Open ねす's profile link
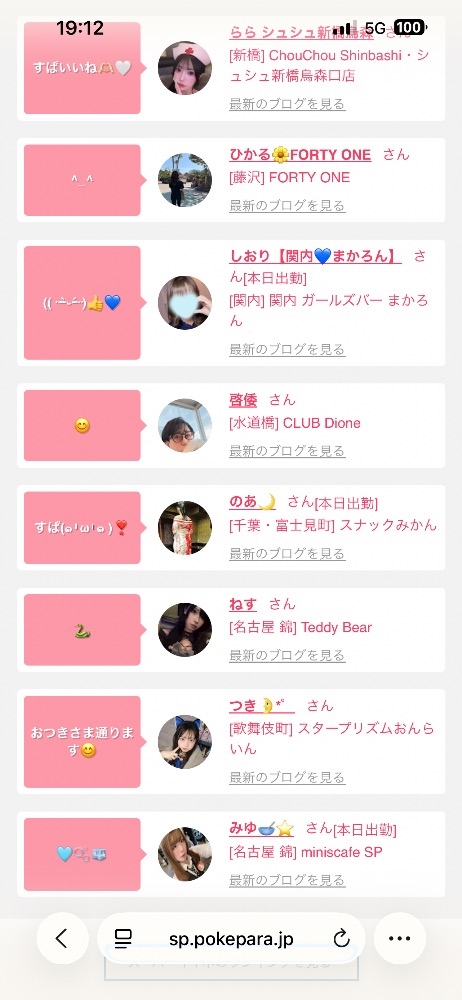462x1000 pixels. click(243, 604)
